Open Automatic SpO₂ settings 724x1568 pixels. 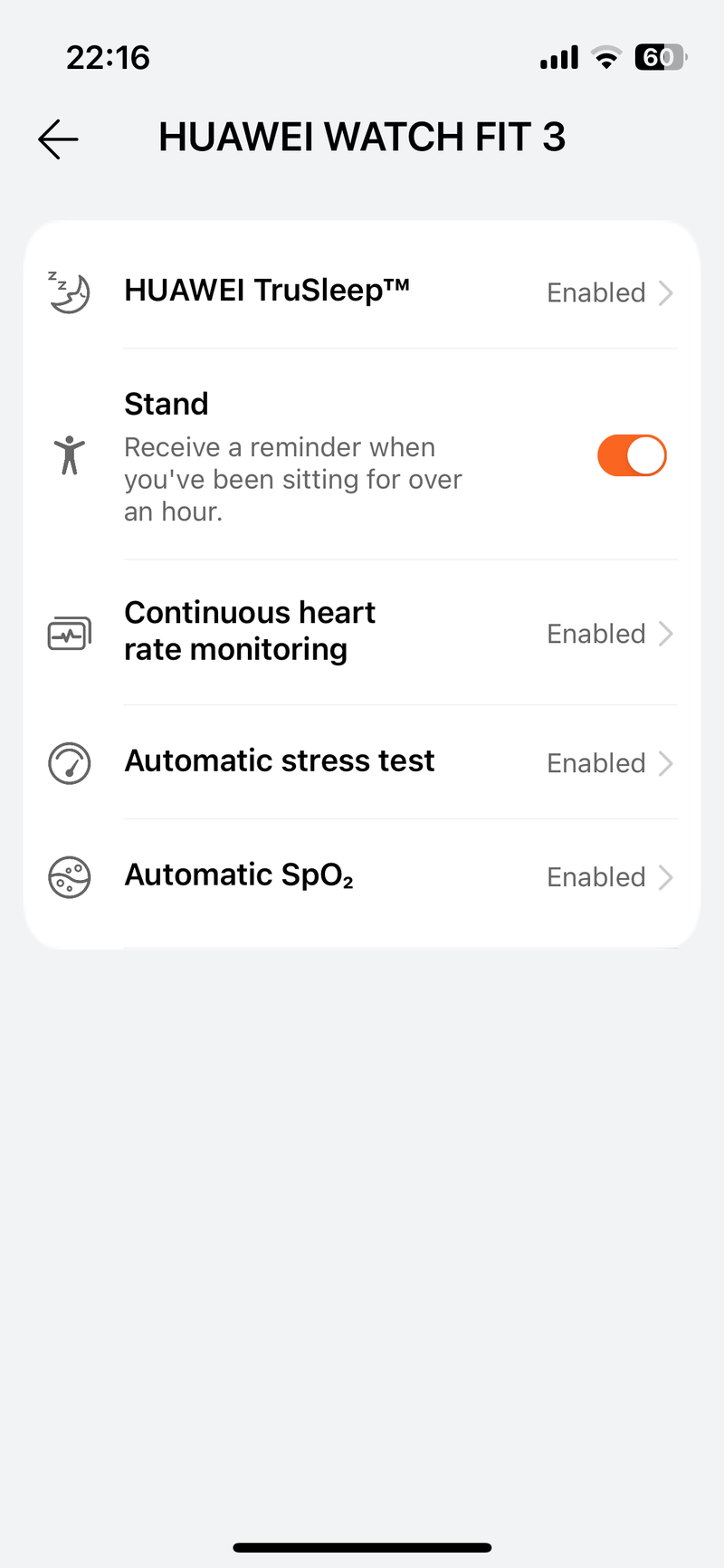coord(362,876)
